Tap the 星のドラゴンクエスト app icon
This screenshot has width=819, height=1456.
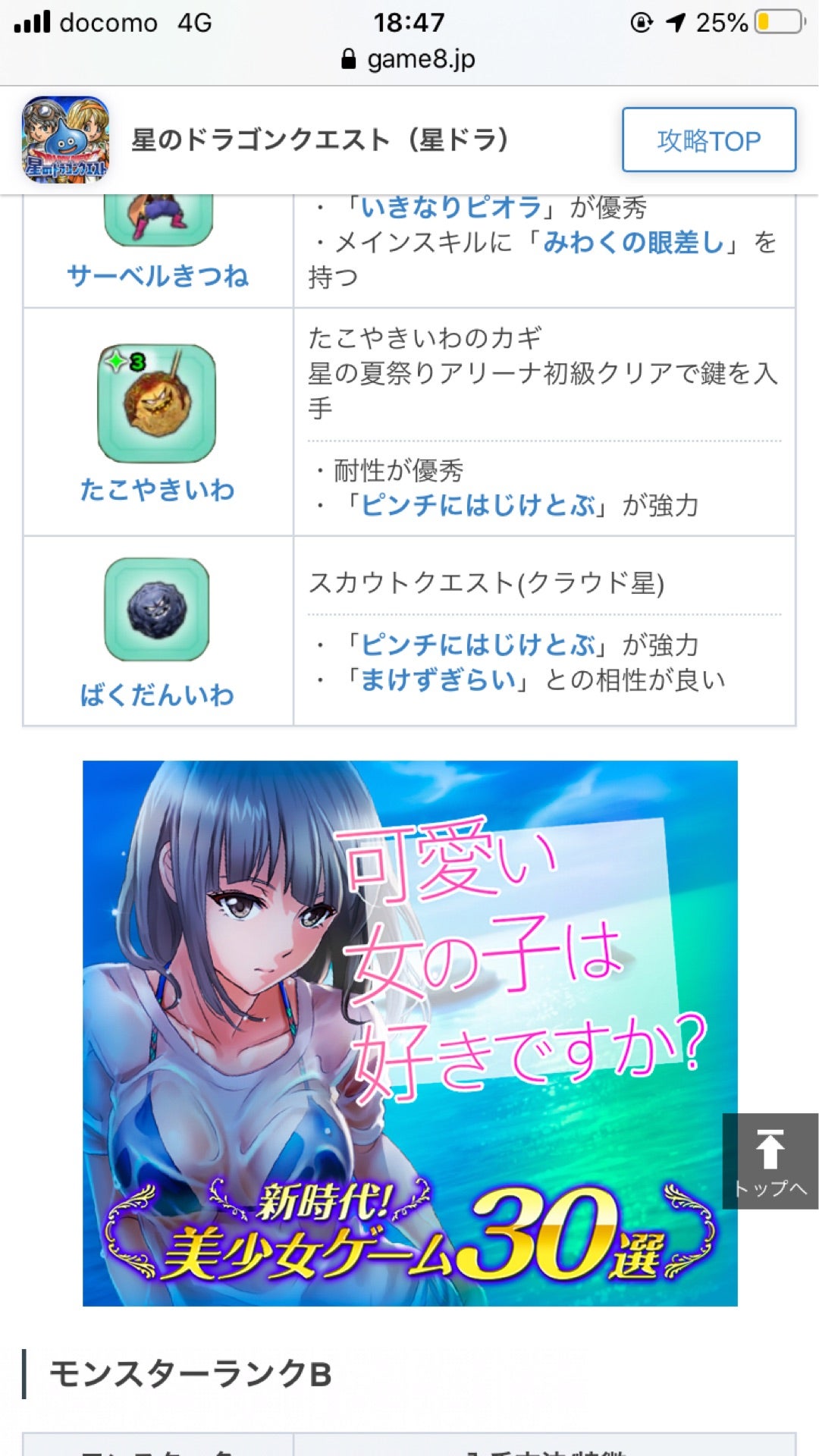click(64, 140)
